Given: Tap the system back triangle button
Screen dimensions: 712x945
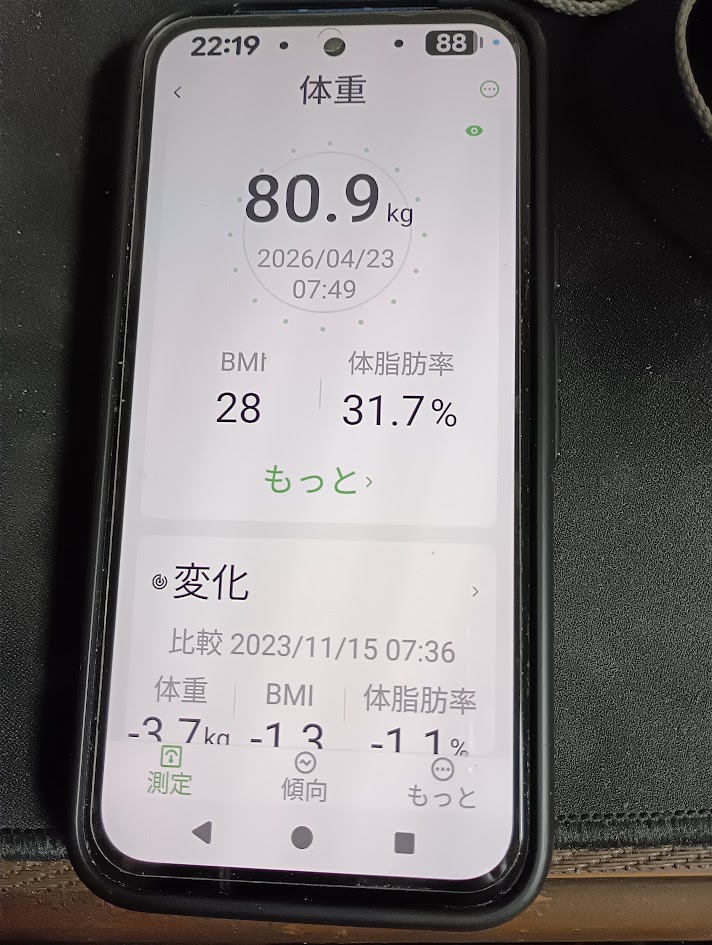Looking at the screenshot, I should 202,832.
